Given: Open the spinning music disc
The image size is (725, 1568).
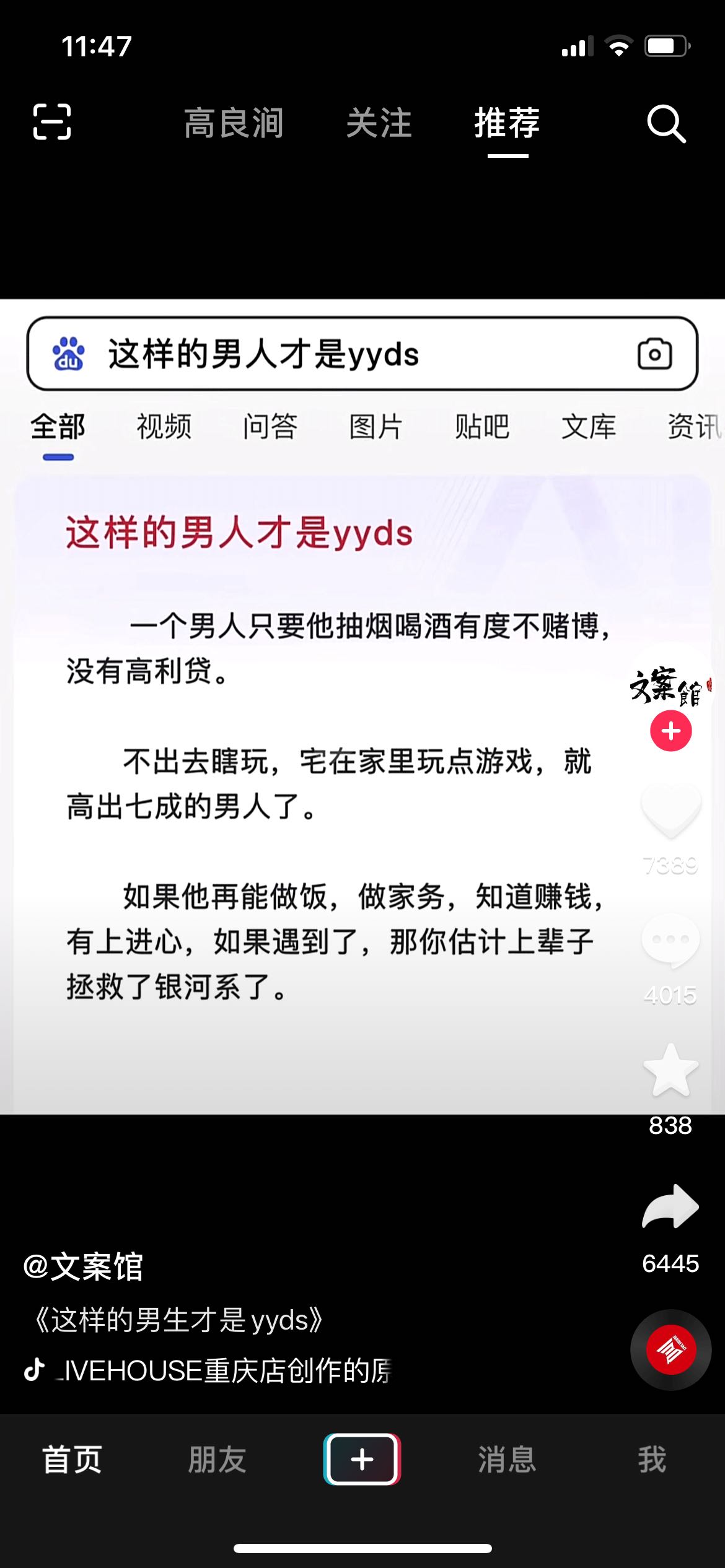Looking at the screenshot, I should pyautogui.click(x=670, y=1350).
